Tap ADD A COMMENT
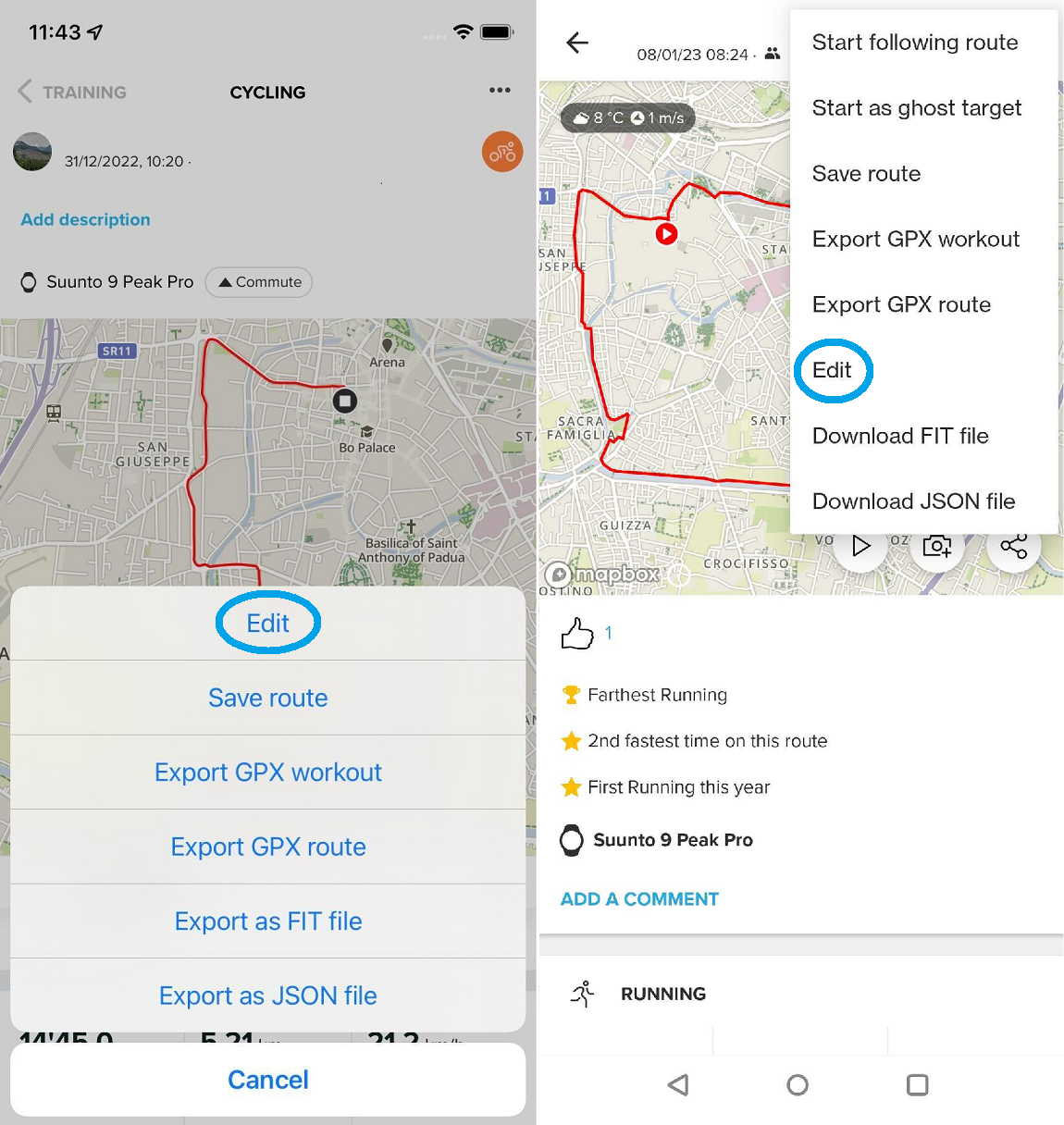This screenshot has width=1064, height=1125. coord(638,899)
